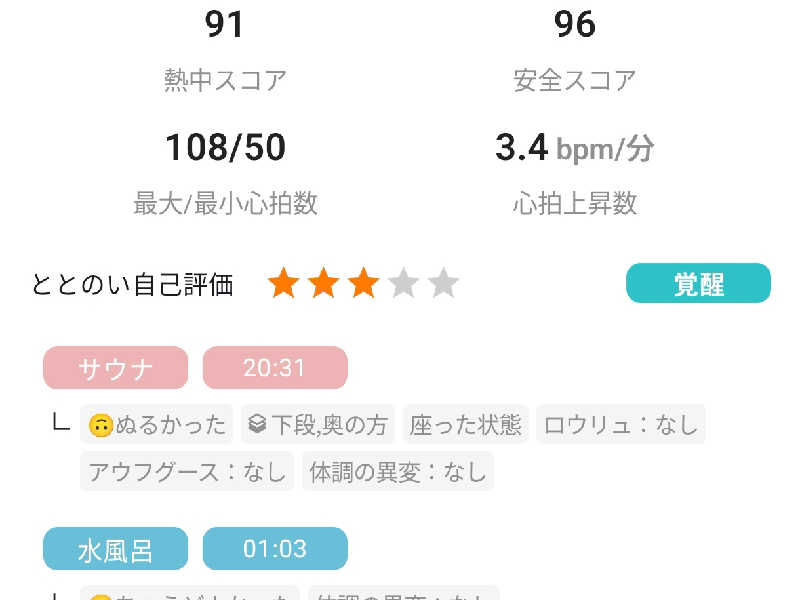Rate ととのい self-evaluation four stars
Image resolution: width=800 pixels, height=600 pixels.
click(x=403, y=284)
